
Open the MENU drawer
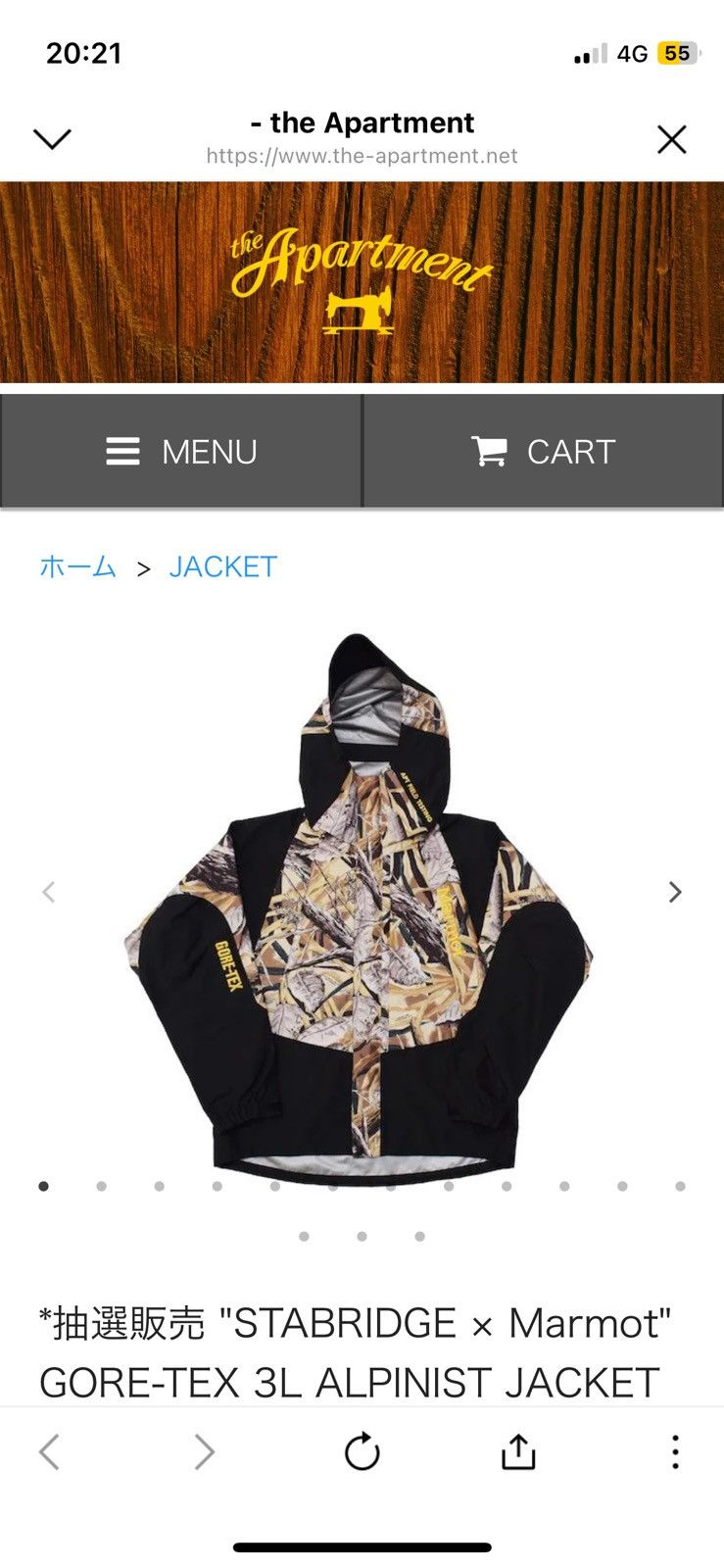click(181, 452)
